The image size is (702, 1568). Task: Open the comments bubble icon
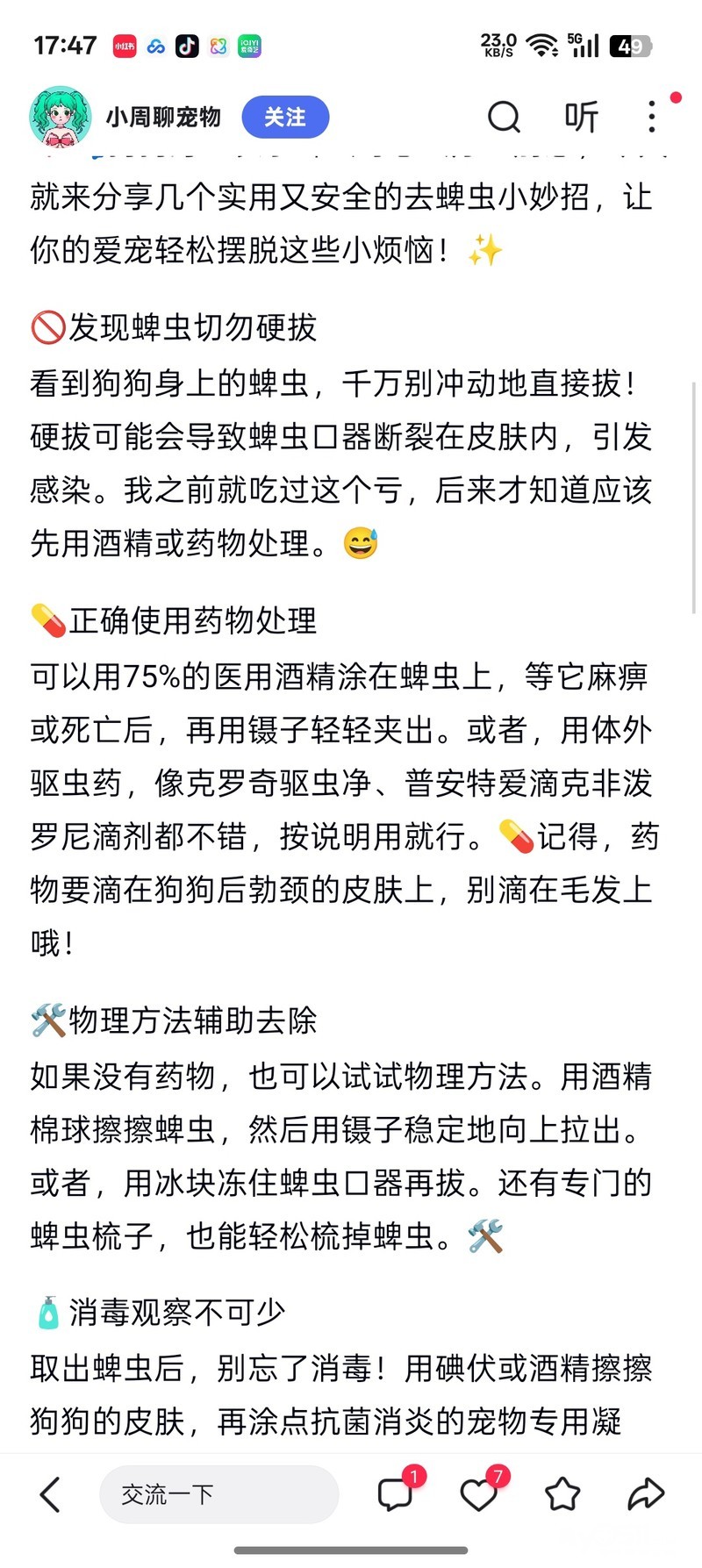395,1494
